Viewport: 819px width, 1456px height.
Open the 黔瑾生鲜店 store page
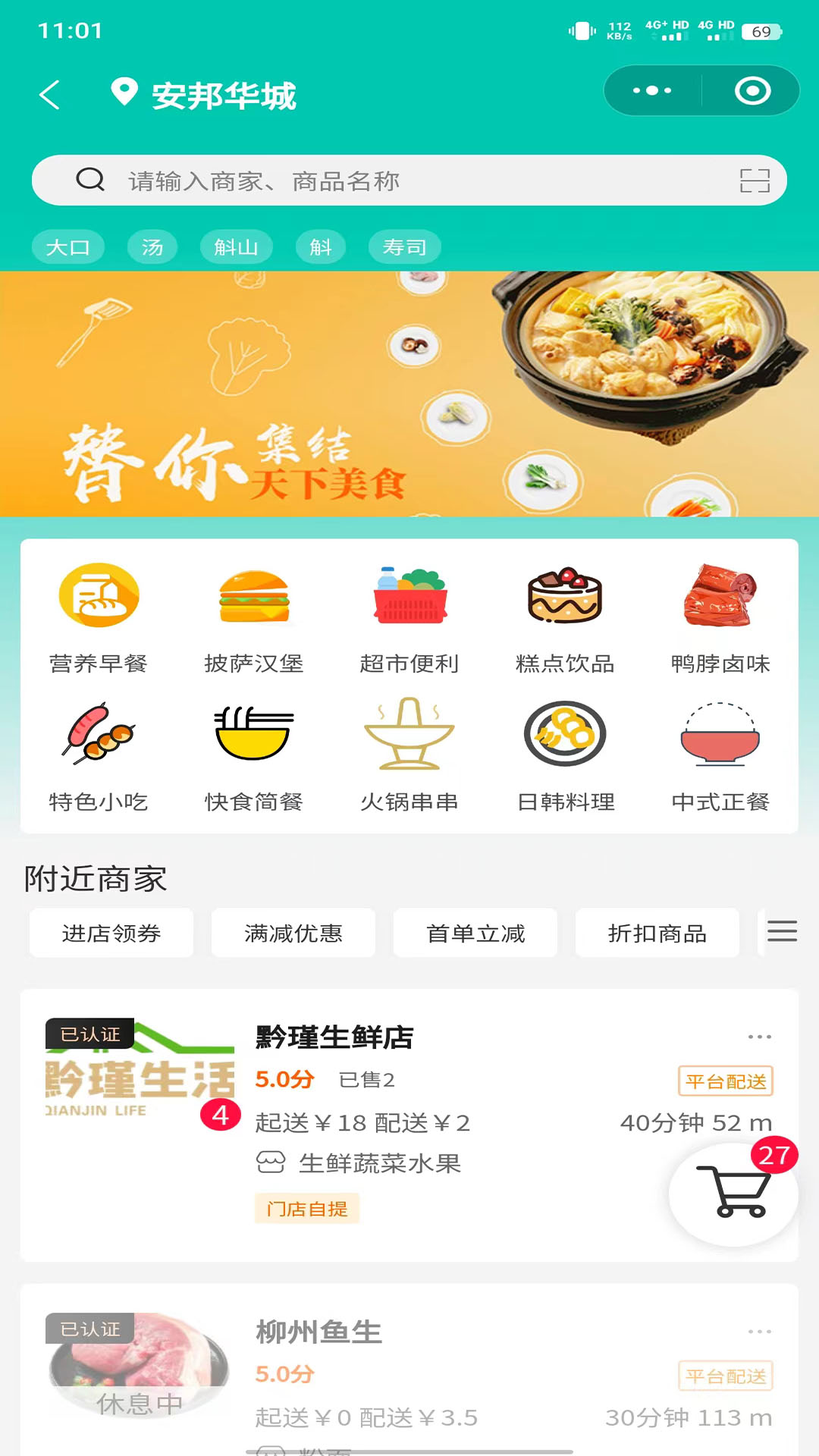click(334, 1038)
